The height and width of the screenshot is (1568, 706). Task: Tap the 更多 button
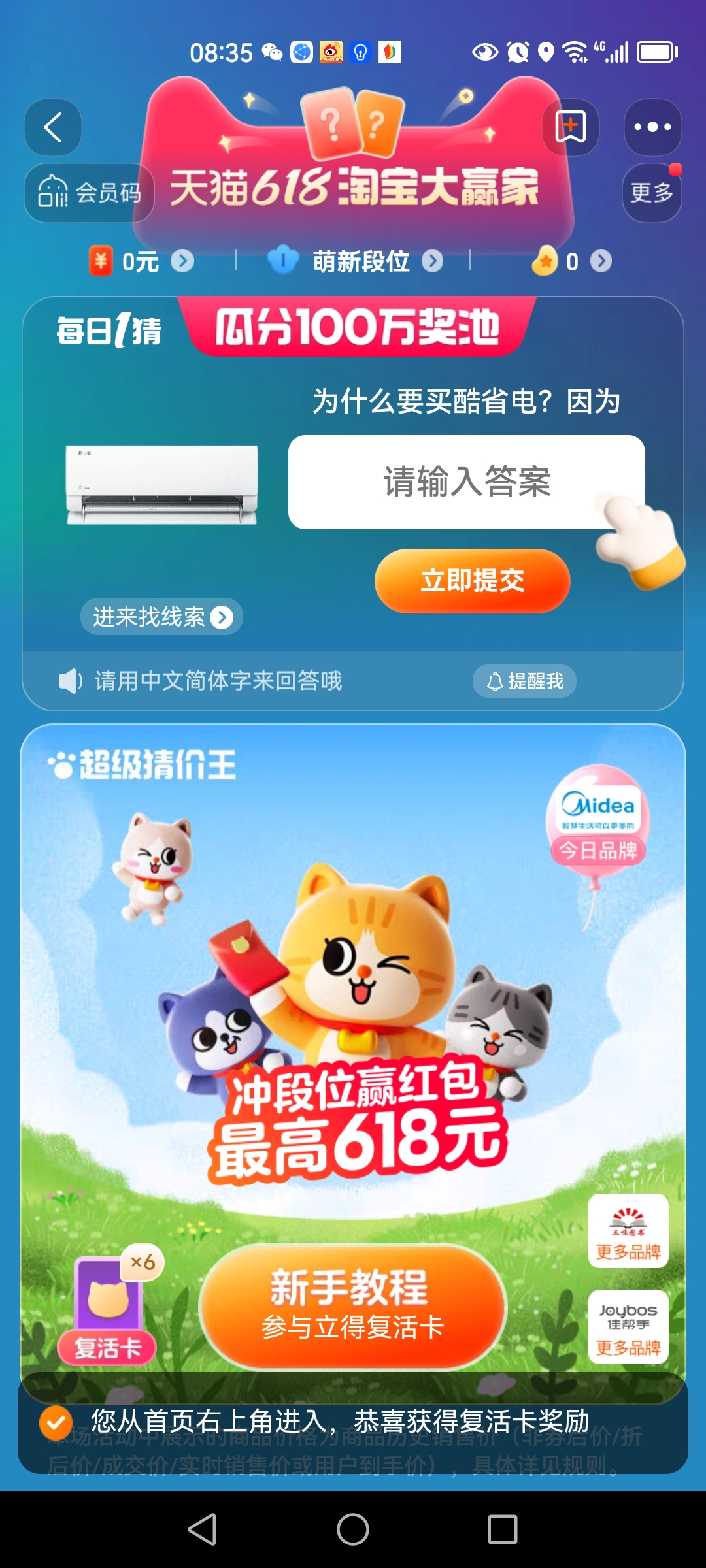pyautogui.click(x=652, y=193)
